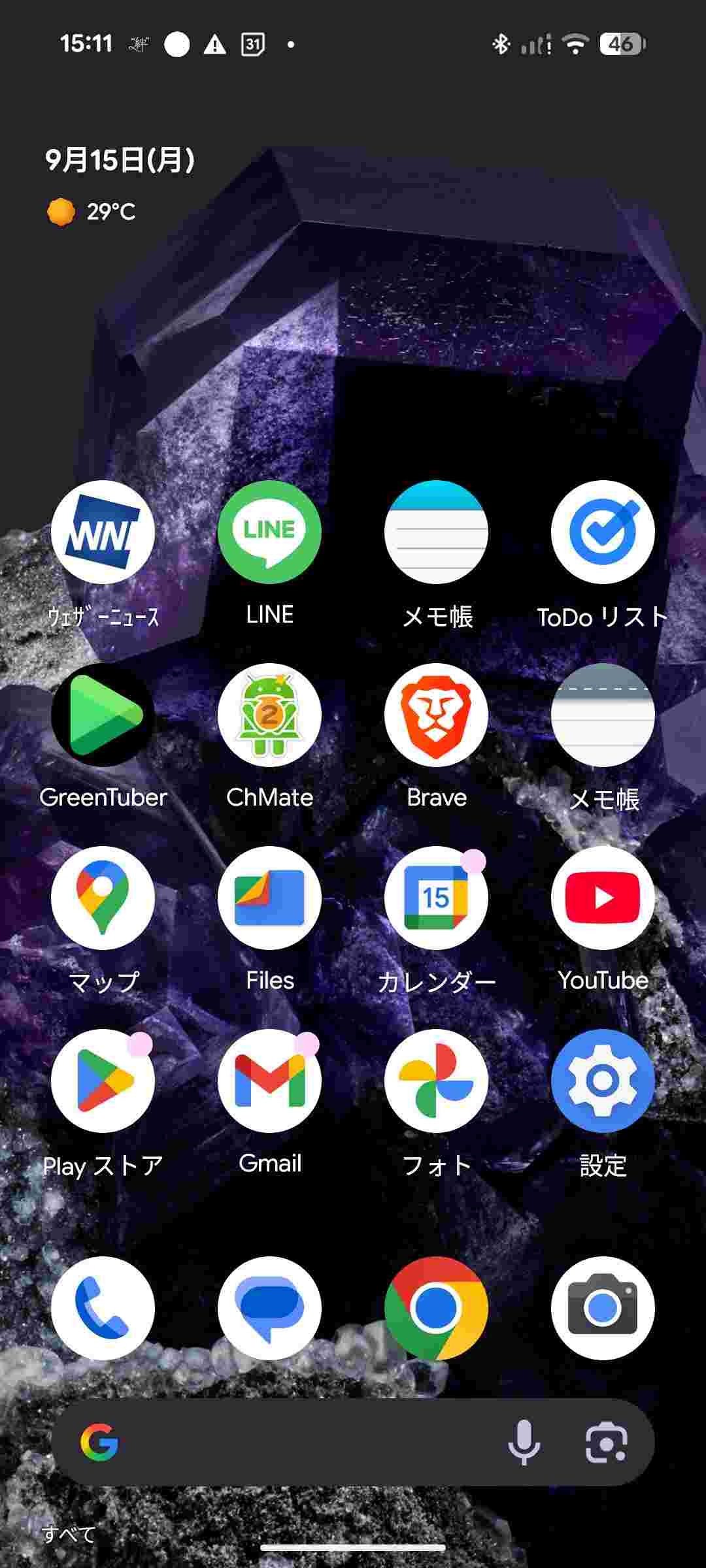Open the カレンダー app
Image resolution: width=706 pixels, height=1568 pixels.
[x=436, y=898]
